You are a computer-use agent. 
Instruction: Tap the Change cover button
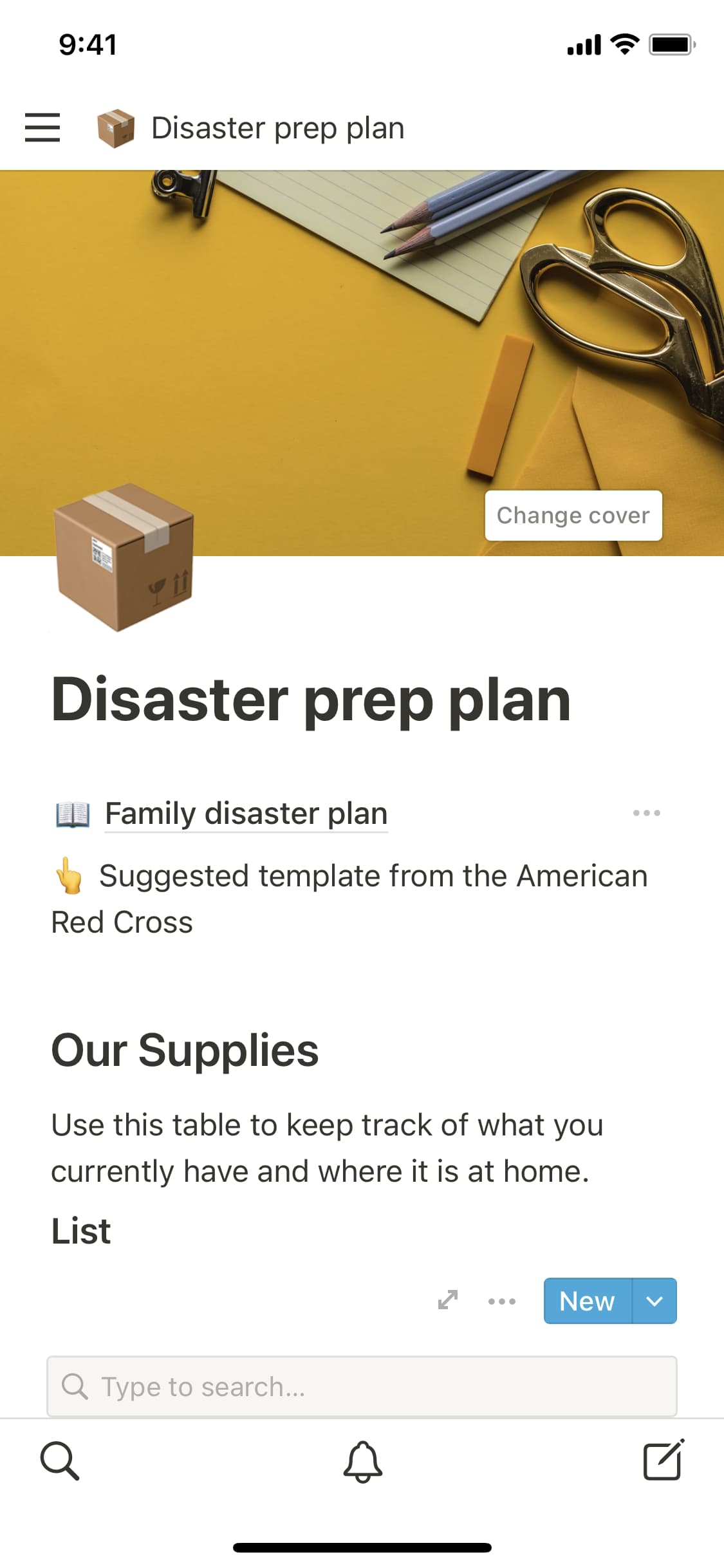tap(573, 516)
